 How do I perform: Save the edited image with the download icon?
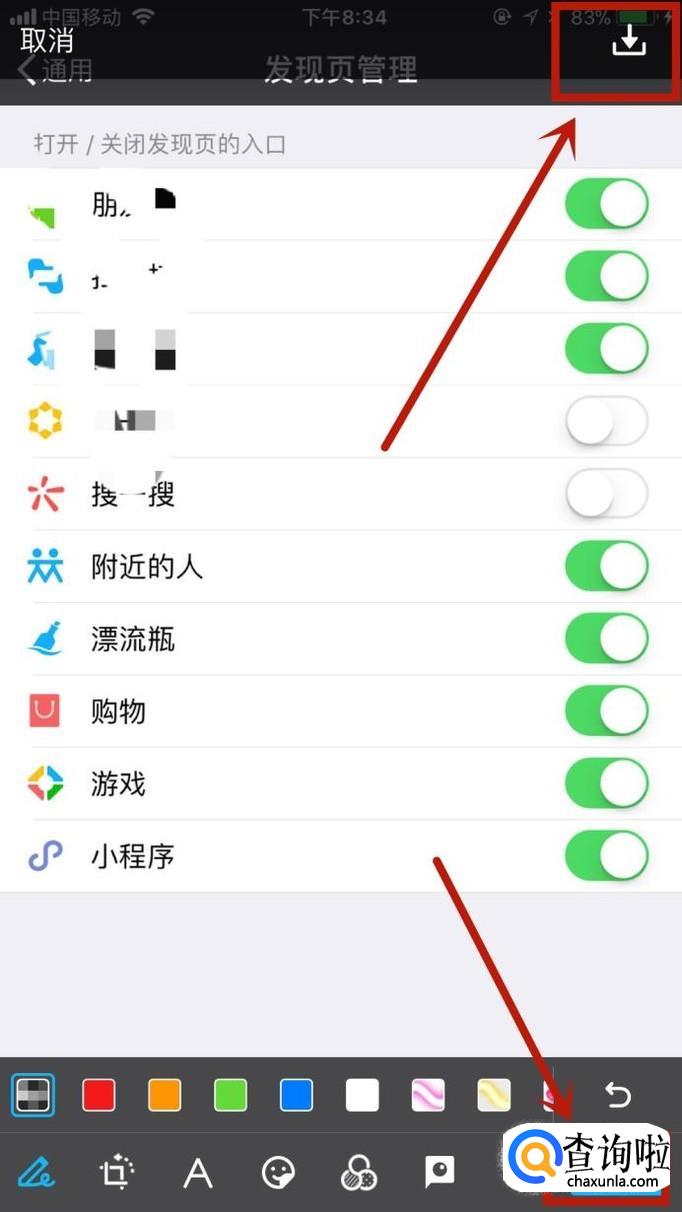[629, 41]
